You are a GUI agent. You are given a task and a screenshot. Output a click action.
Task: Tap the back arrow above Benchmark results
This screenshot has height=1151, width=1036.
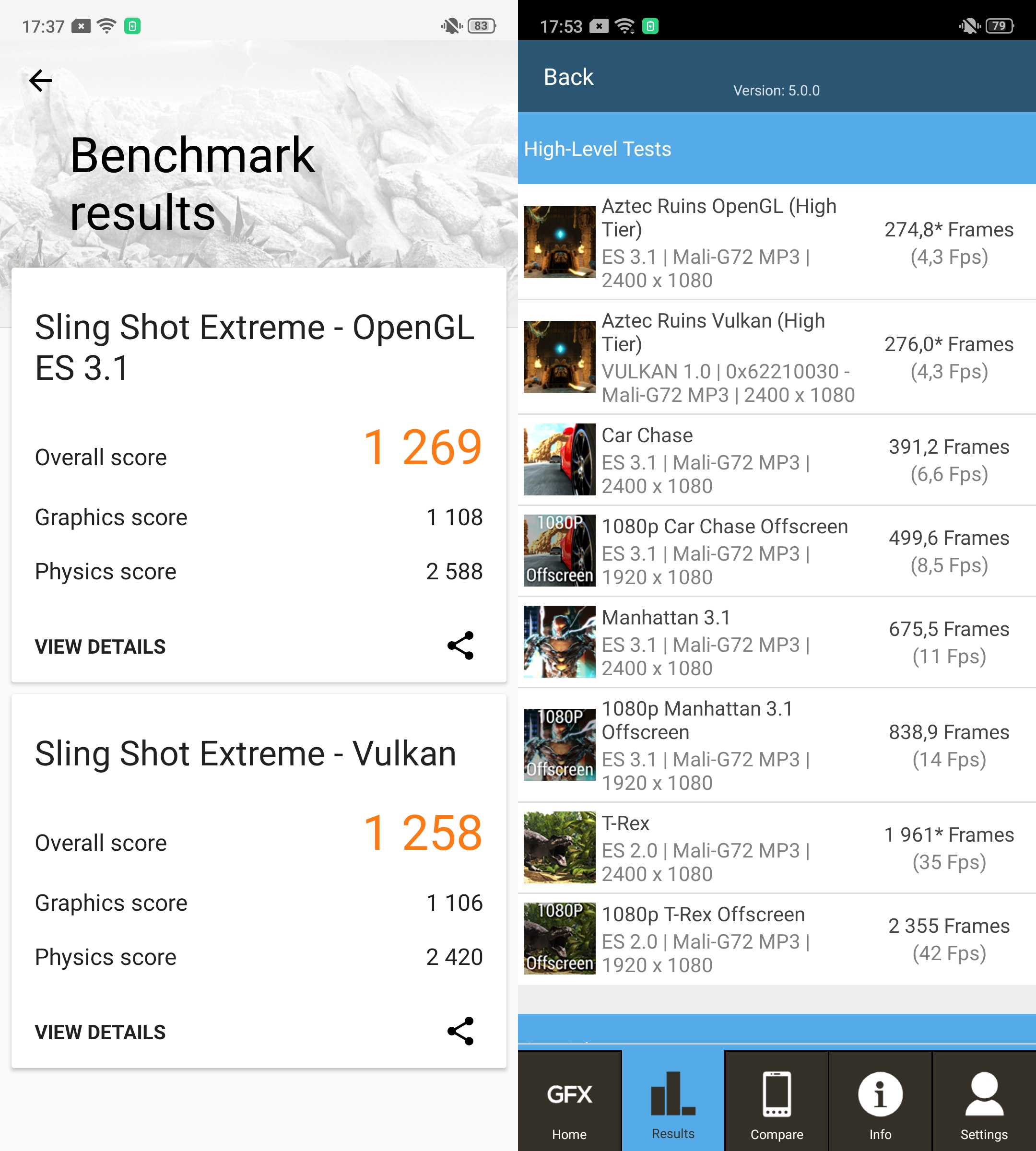point(40,80)
